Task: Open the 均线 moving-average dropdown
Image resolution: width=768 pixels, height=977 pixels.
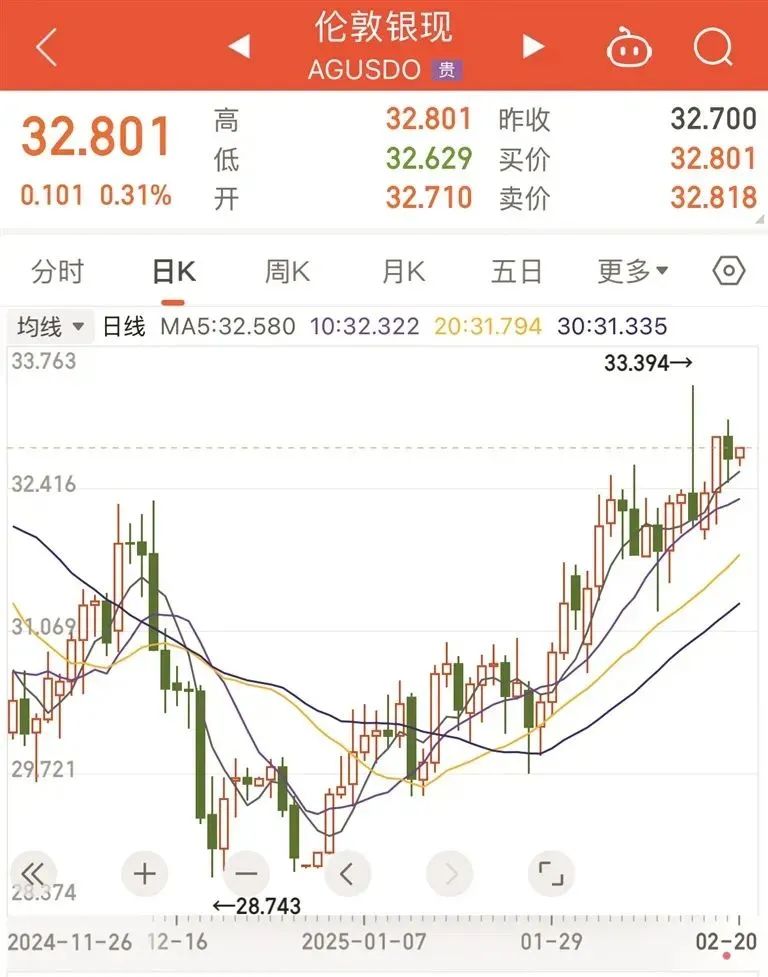Action: click(x=46, y=326)
